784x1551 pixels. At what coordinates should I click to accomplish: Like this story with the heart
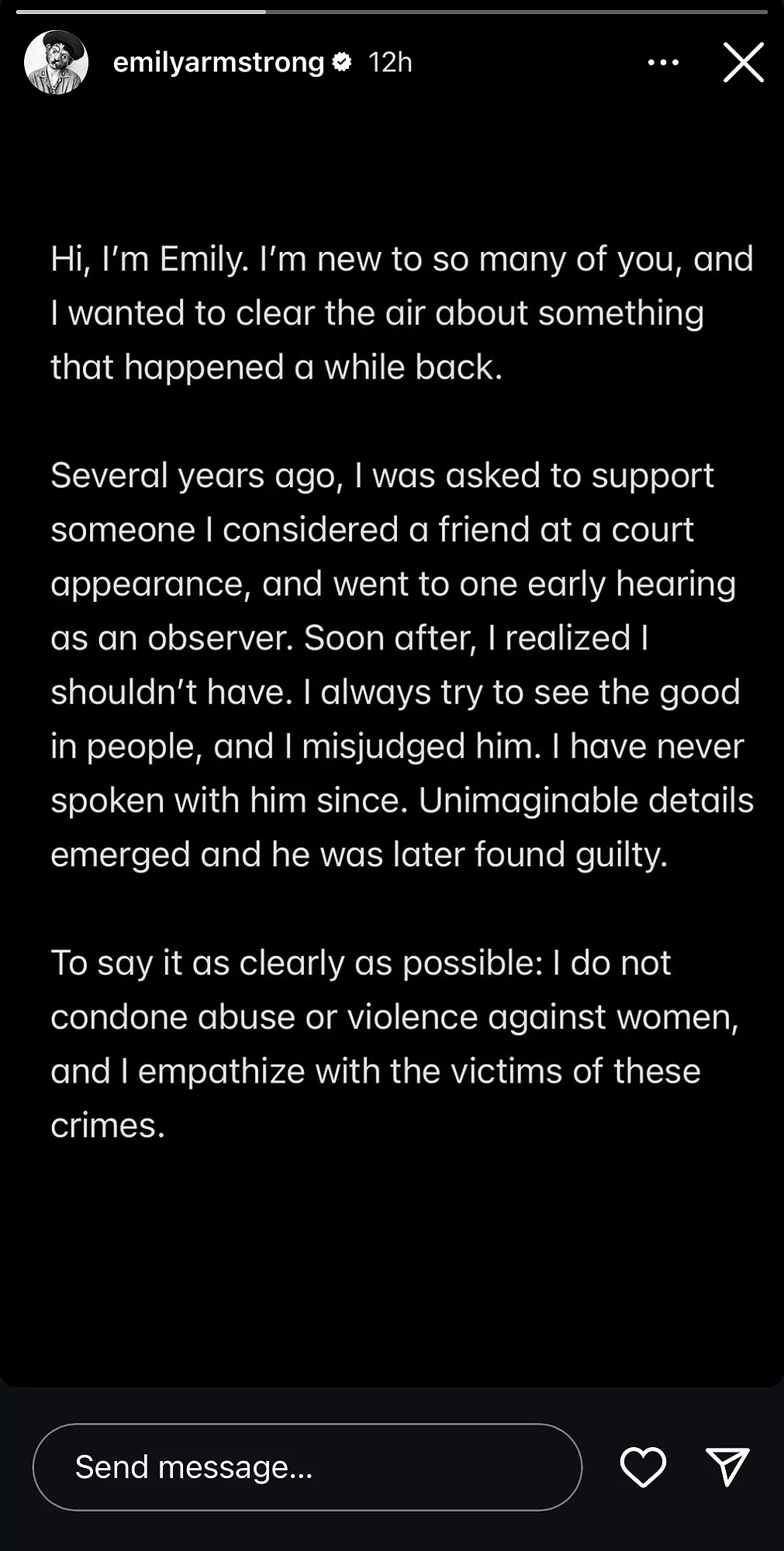tap(644, 1466)
